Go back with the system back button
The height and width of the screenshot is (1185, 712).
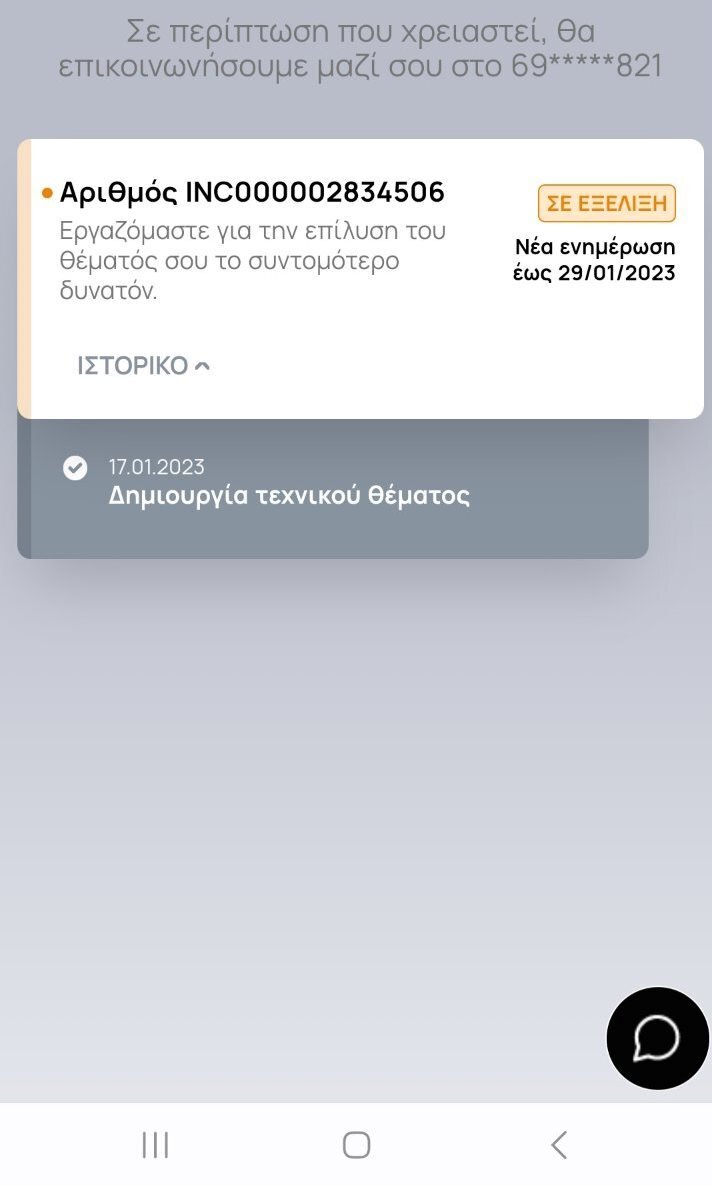(x=559, y=1145)
